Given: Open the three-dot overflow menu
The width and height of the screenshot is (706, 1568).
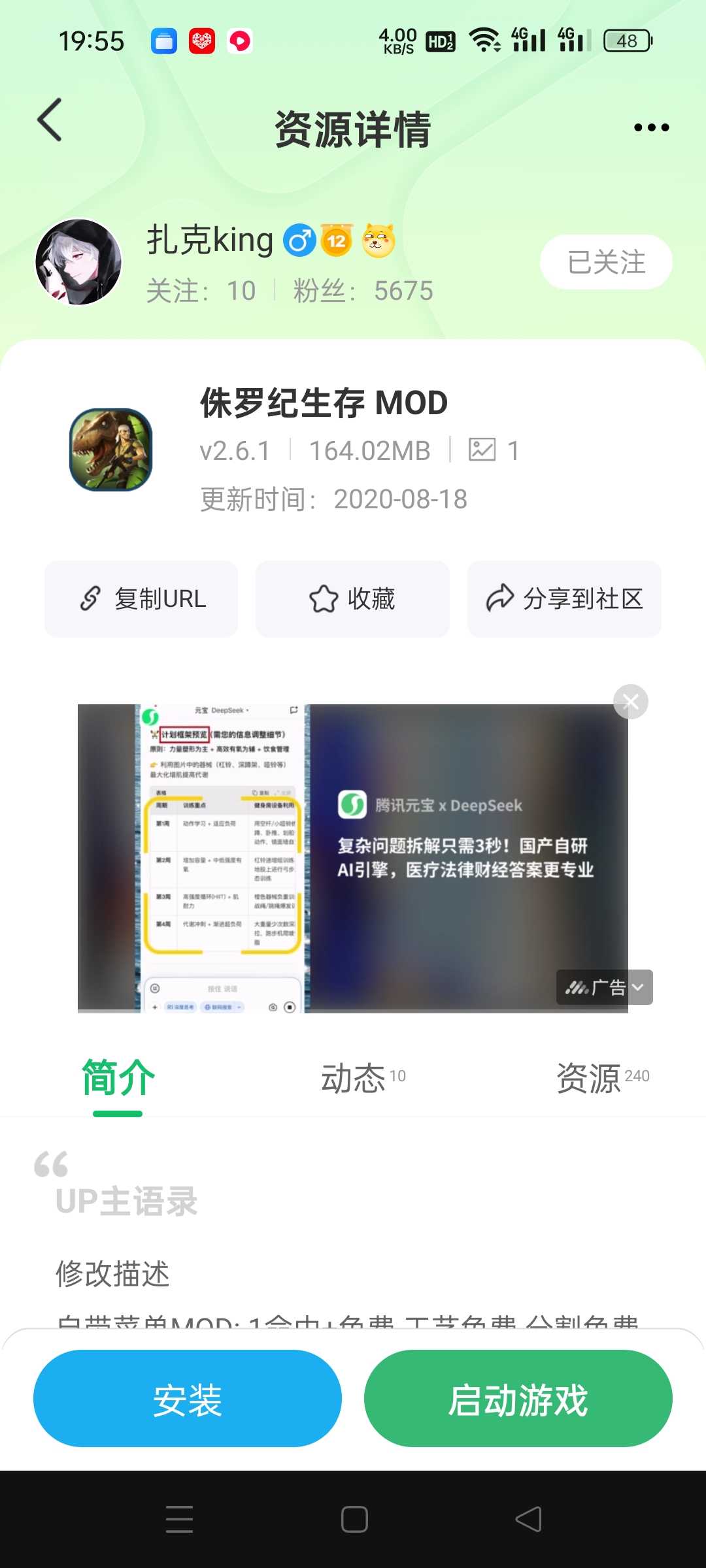Looking at the screenshot, I should [x=651, y=127].
